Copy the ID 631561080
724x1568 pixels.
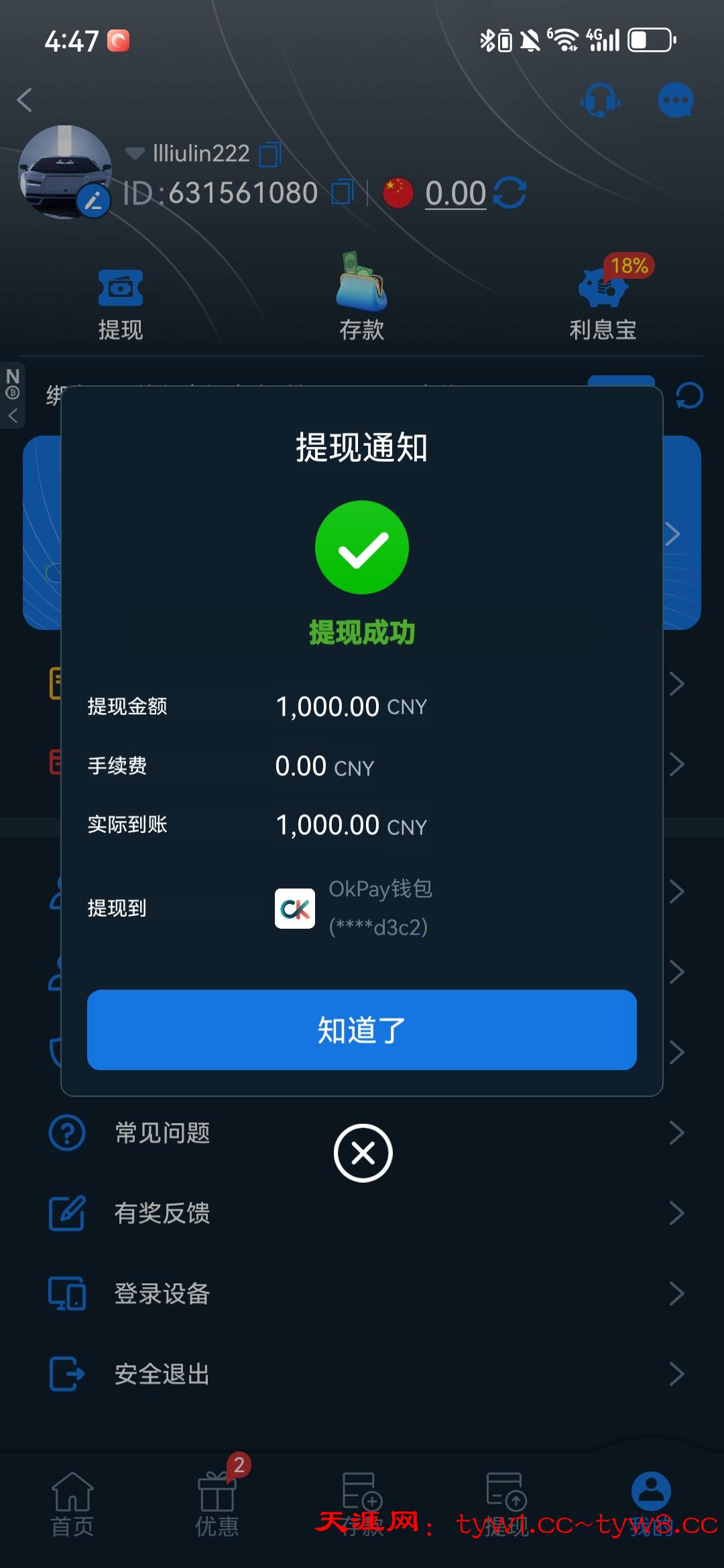click(x=342, y=192)
